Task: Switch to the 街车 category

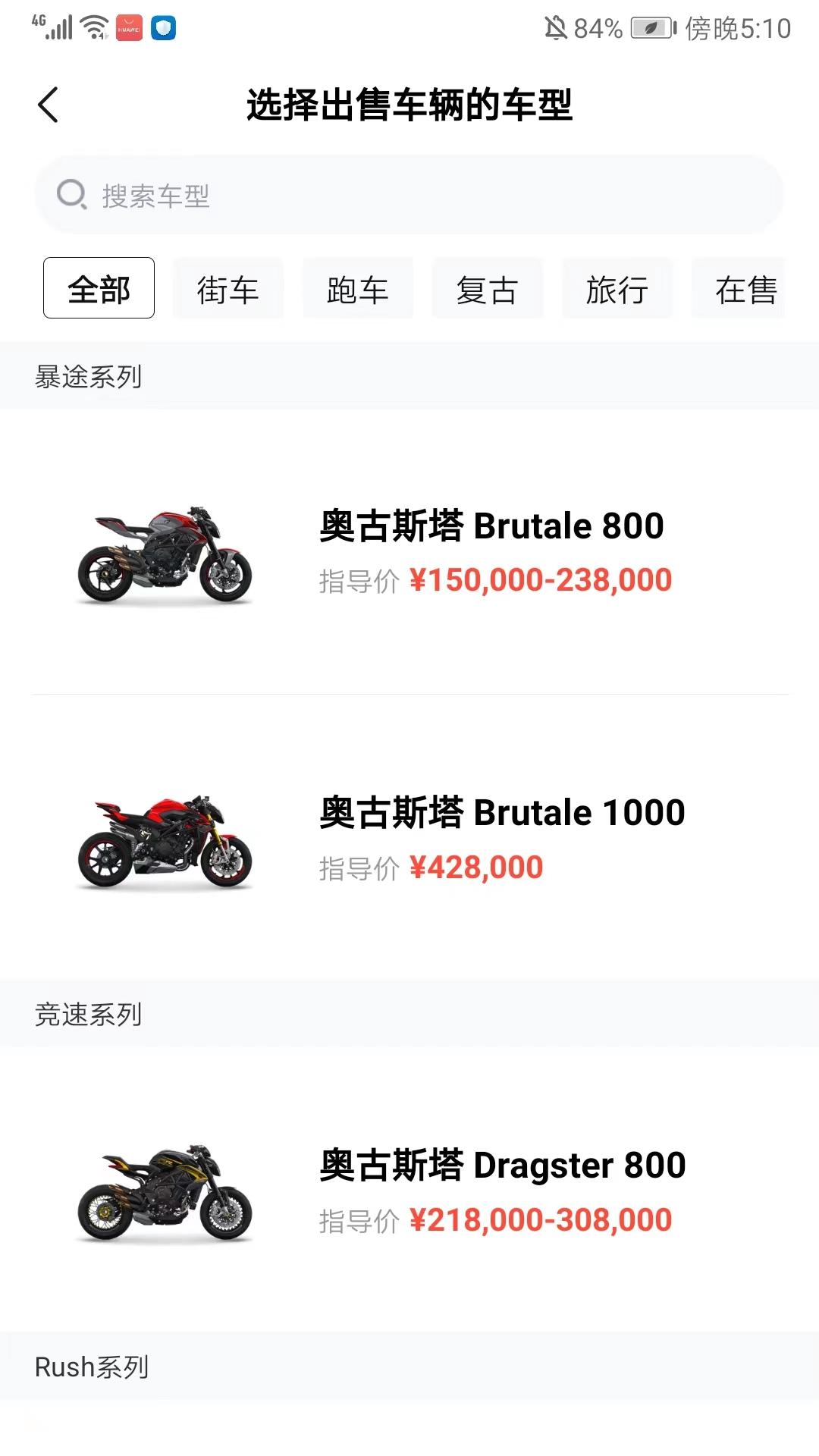Action: [x=227, y=289]
